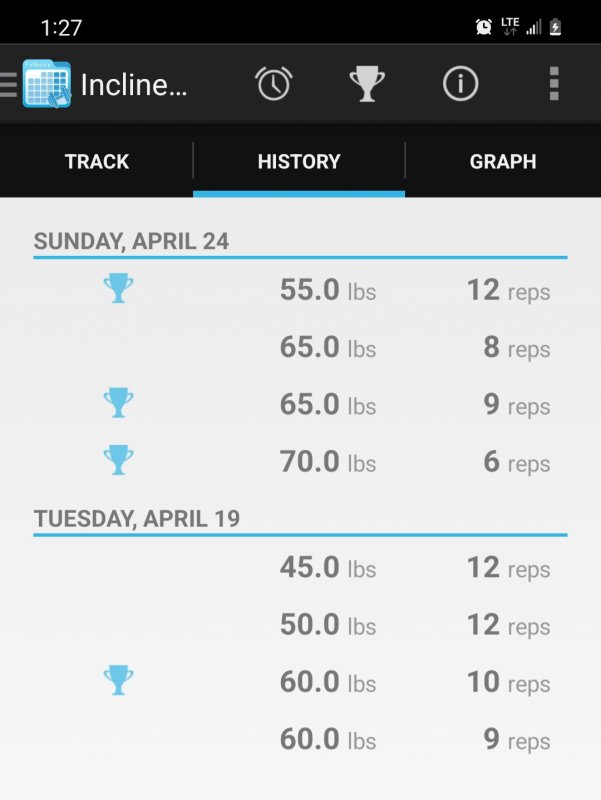The height and width of the screenshot is (800, 601).
Task: Switch to the Graph tab
Action: point(503,162)
